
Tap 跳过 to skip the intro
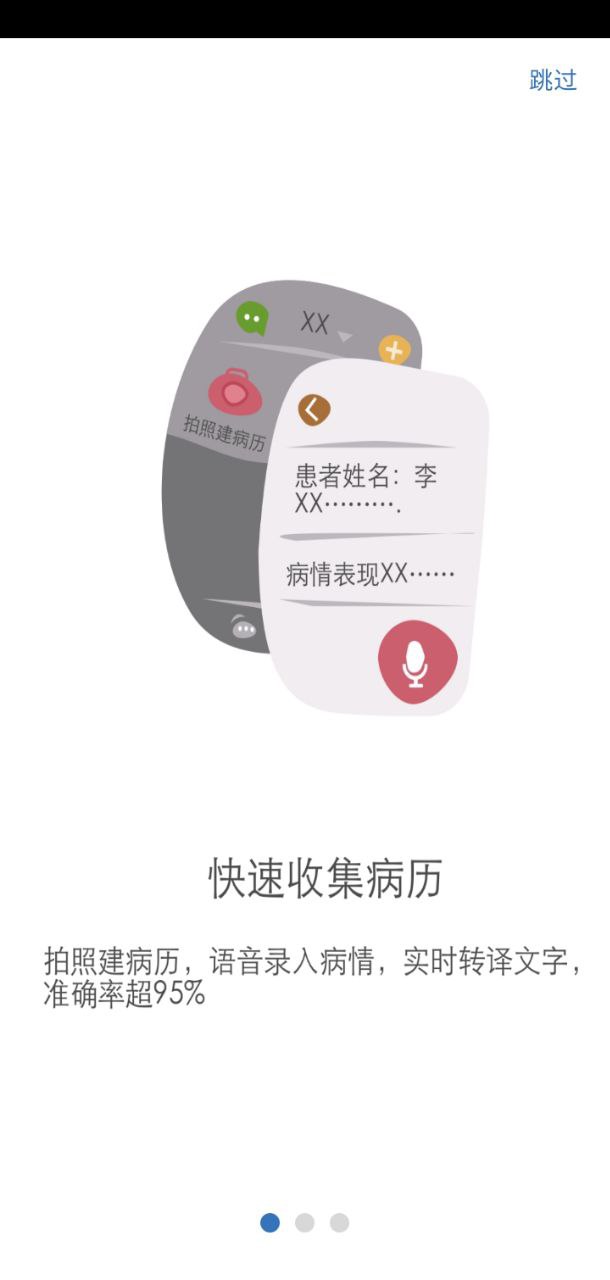(x=553, y=81)
